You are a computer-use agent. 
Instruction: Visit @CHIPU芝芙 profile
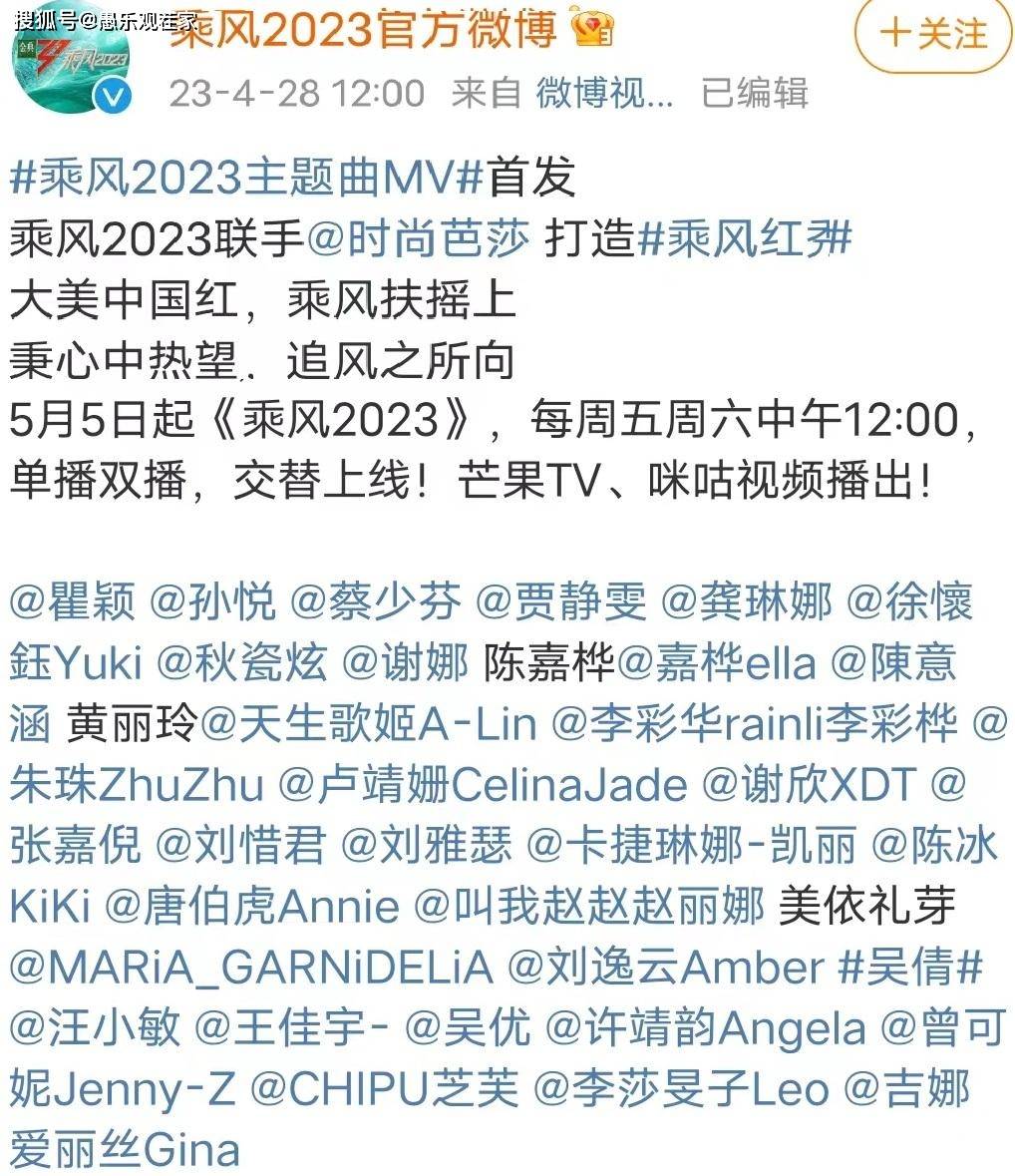point(385,1089)
